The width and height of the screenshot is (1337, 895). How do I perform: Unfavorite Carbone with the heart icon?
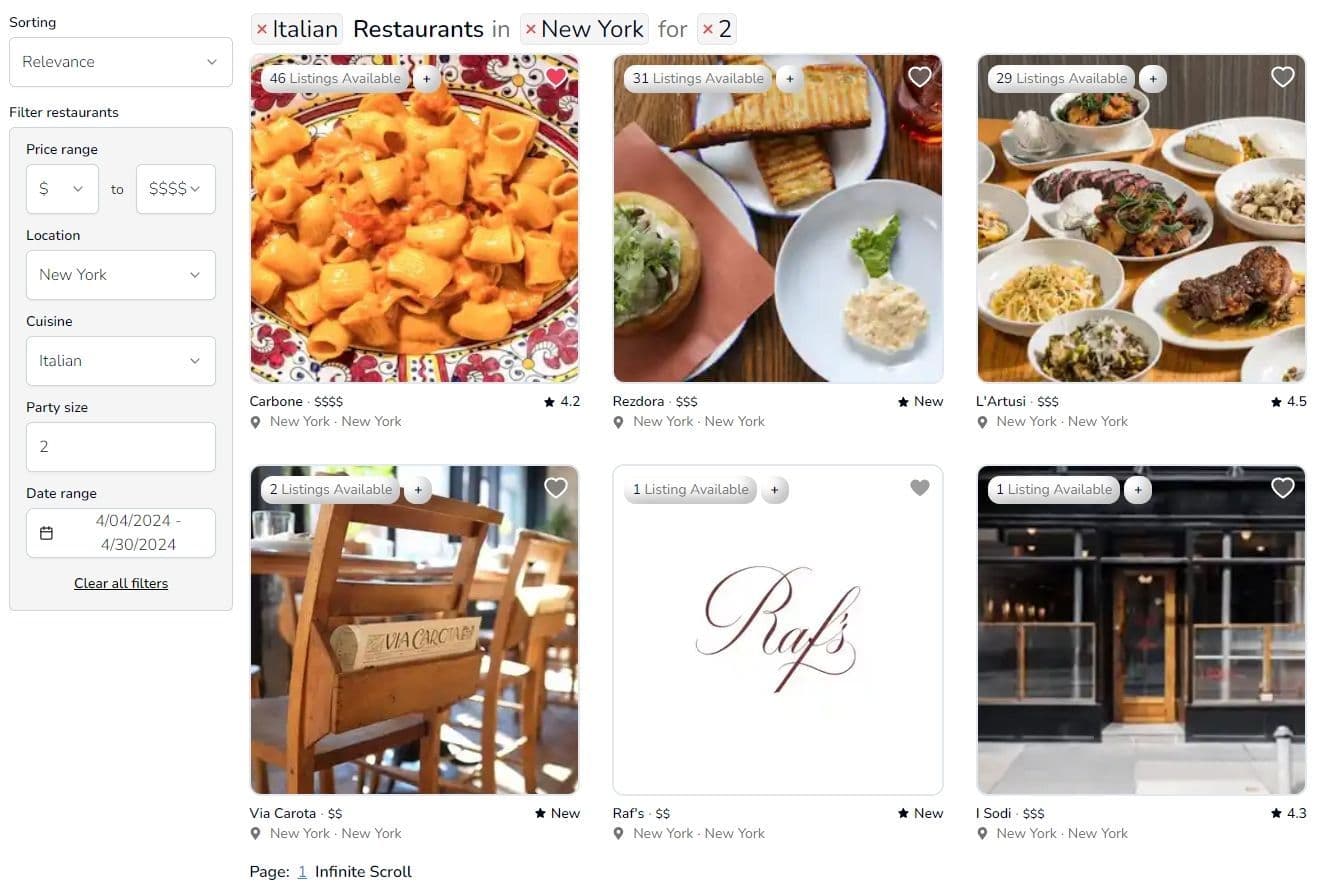click(556, 77)
